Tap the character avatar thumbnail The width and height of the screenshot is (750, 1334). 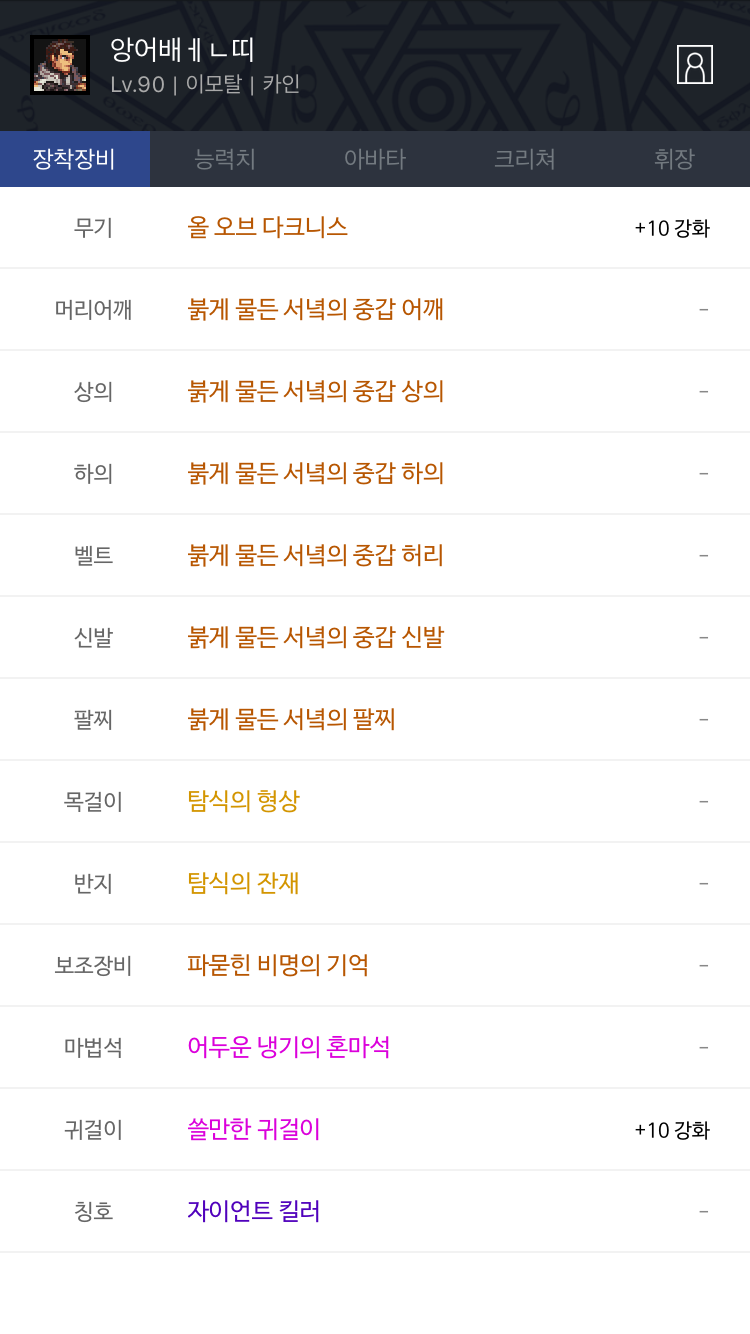(x=60, y=65)
